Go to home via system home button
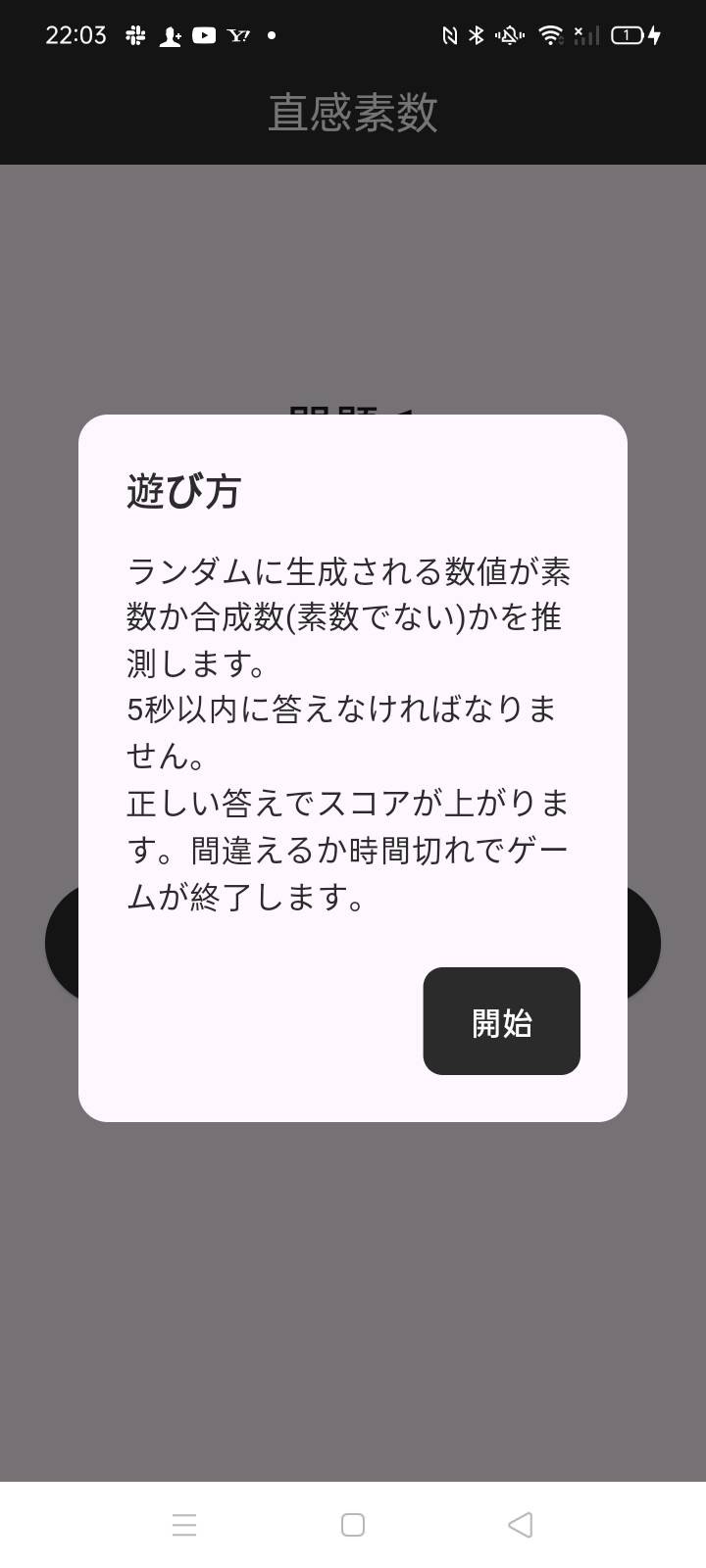Viewport: 706px width, 1568px height. click(353, 1525)
